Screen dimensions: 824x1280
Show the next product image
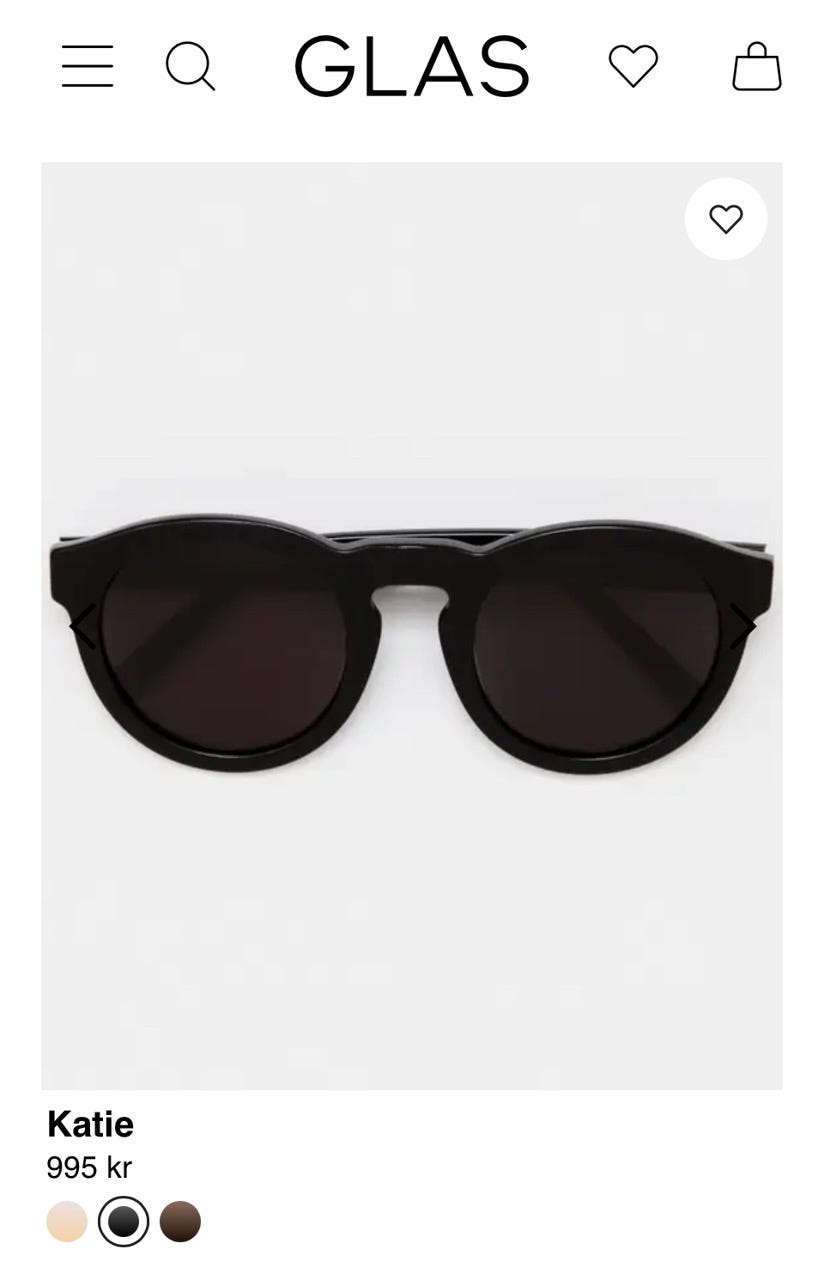pyautogui.click(x=742, y=626)
